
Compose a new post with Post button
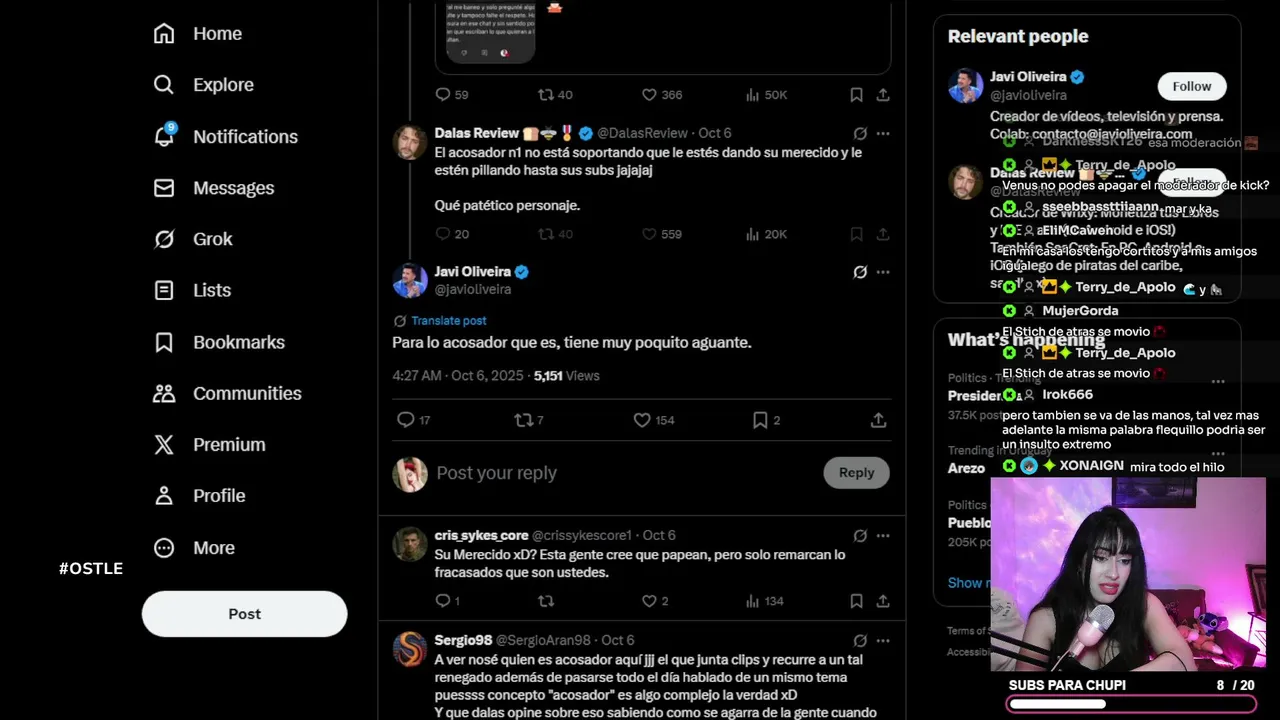(x=244, y=614)
